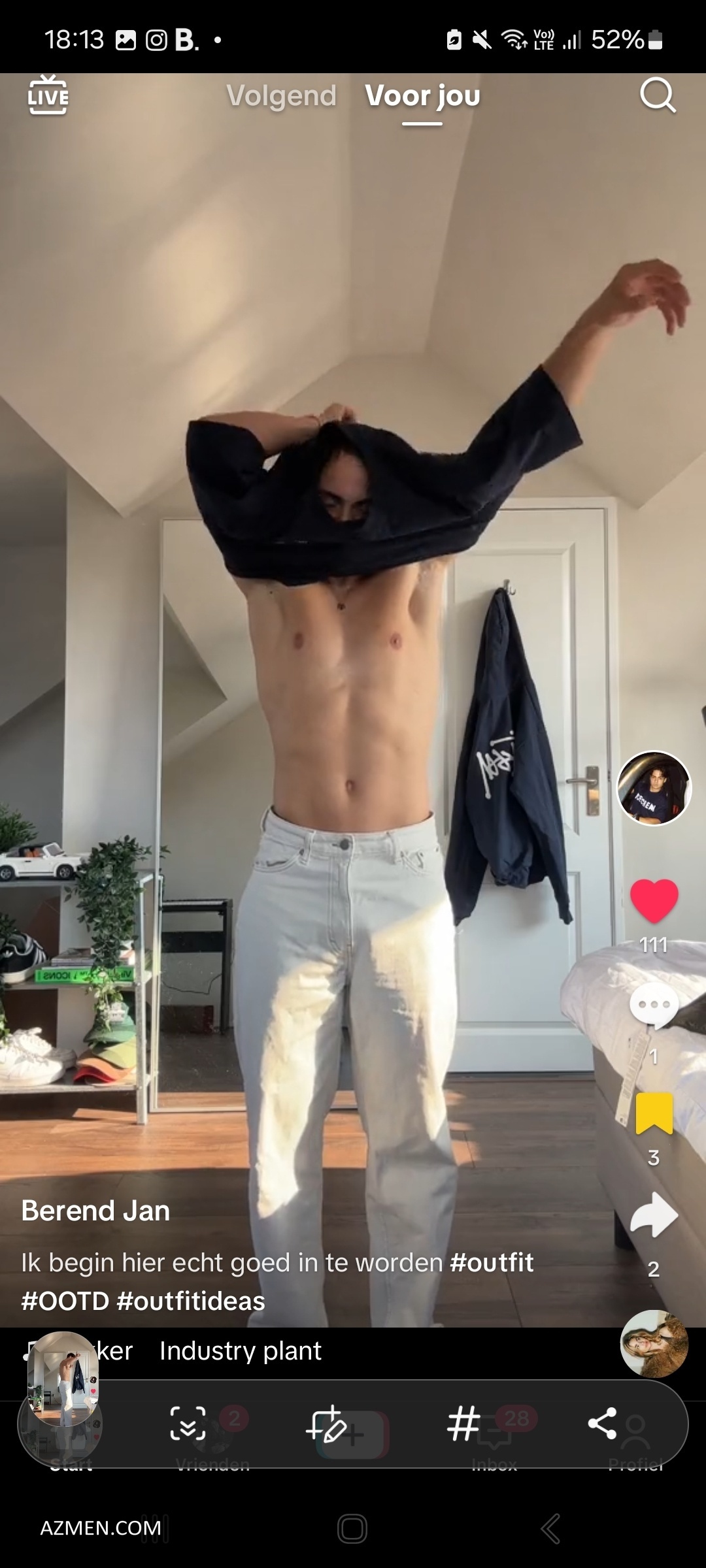Open the spinning sound disc
706x1568 pixels.
point(654,1343)
